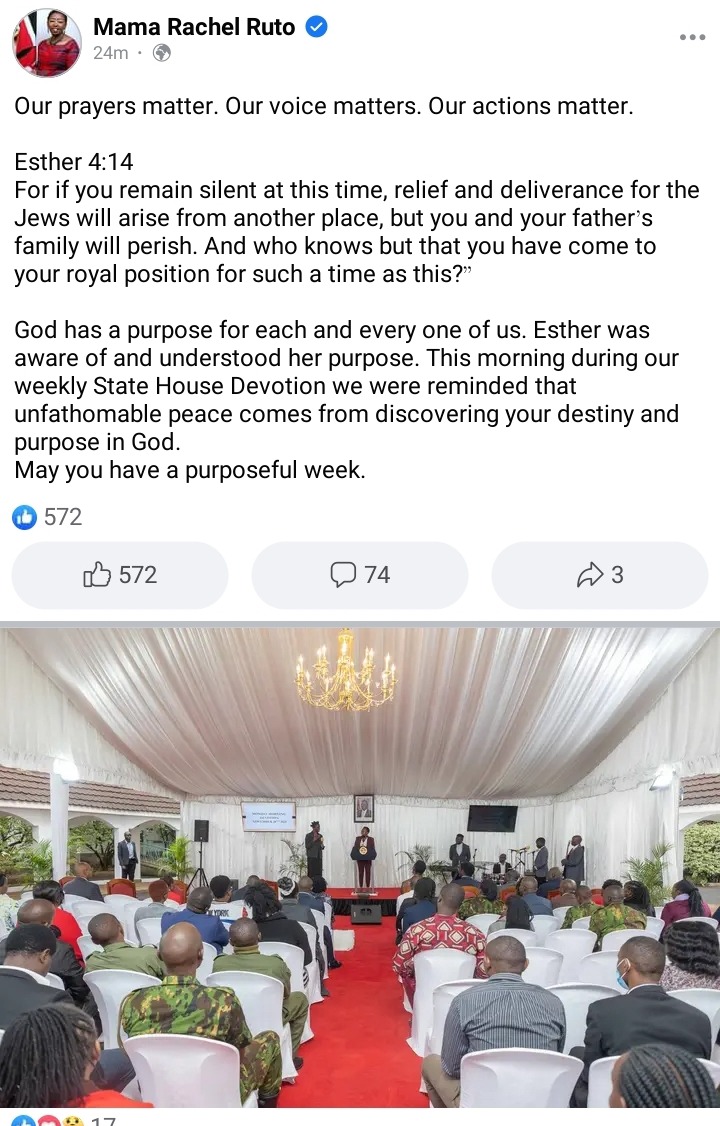Like the post with the 572 button
Viewport: 720px width, 1126px height.
[x=120, y=575]
